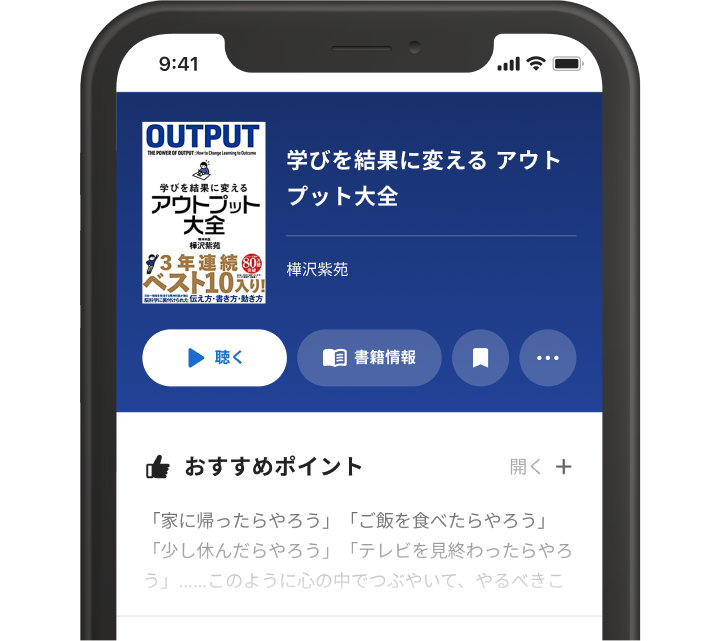
Task: Open the three-dot more options menu
Action: (547, 358)
